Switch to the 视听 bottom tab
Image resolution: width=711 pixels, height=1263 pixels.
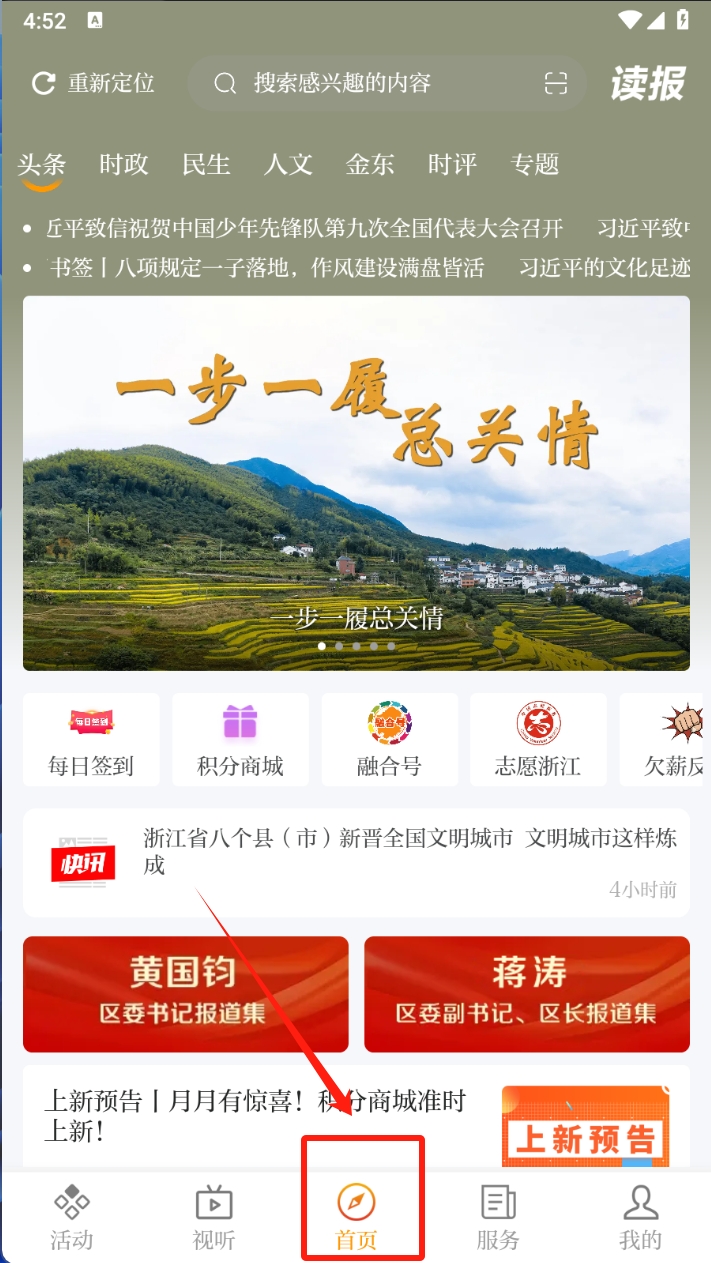click(214, 1218)
